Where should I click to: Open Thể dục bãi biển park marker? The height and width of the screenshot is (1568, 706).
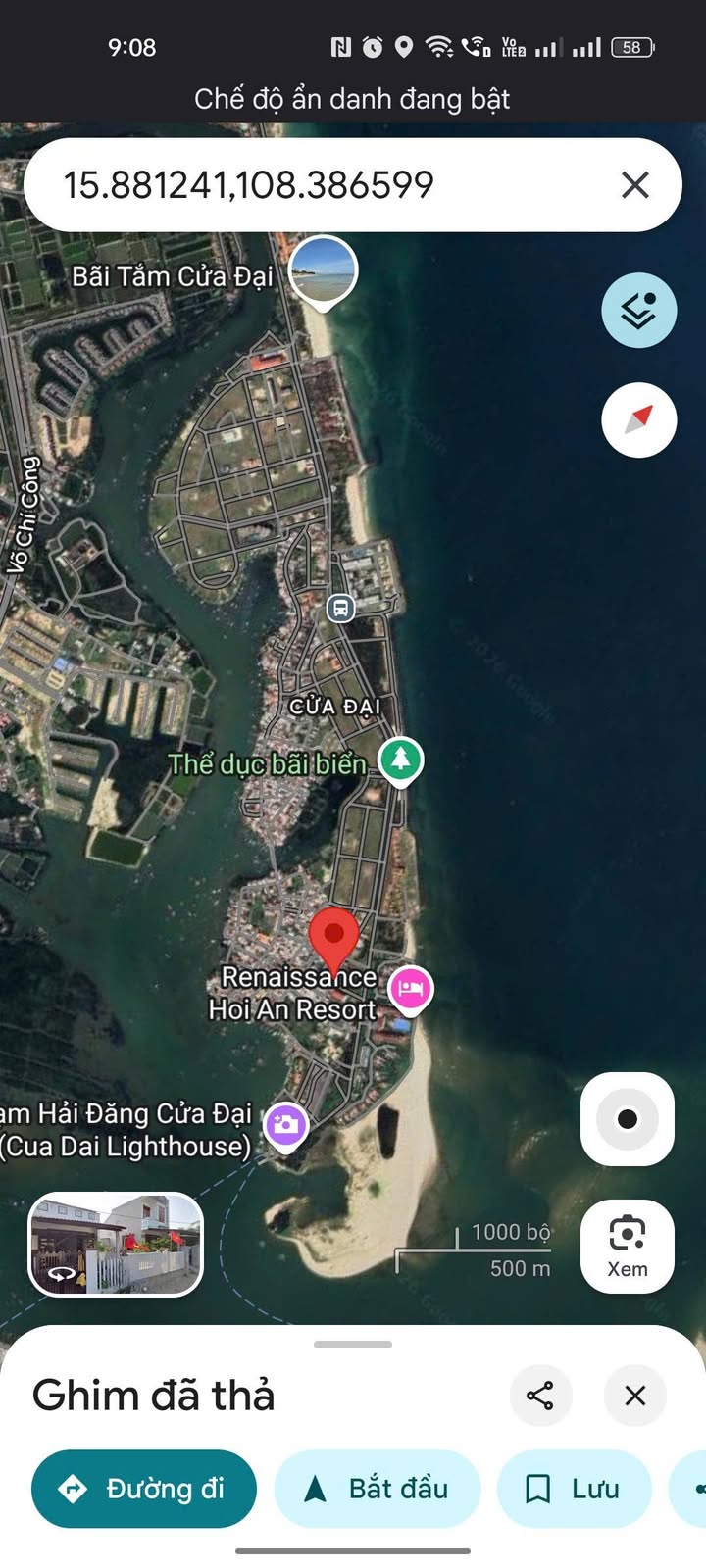pyautogui.click(x=400, y=759)
